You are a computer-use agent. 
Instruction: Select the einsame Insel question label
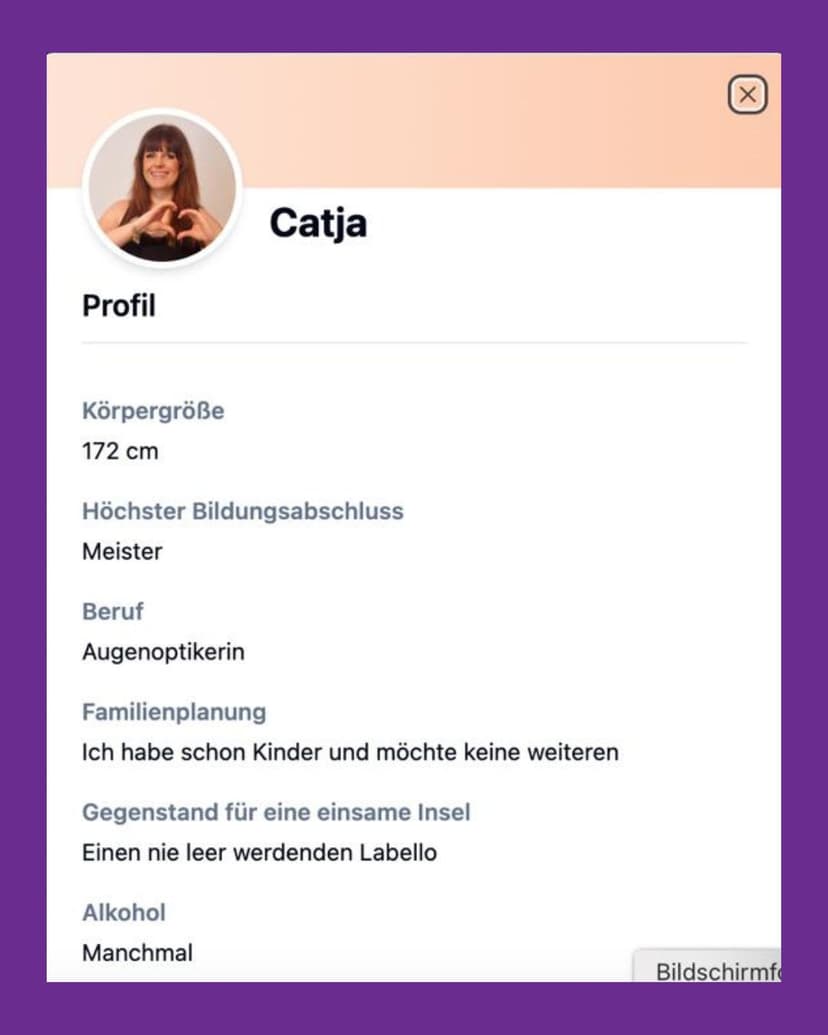pyautogui.click(x=275, y=812)
